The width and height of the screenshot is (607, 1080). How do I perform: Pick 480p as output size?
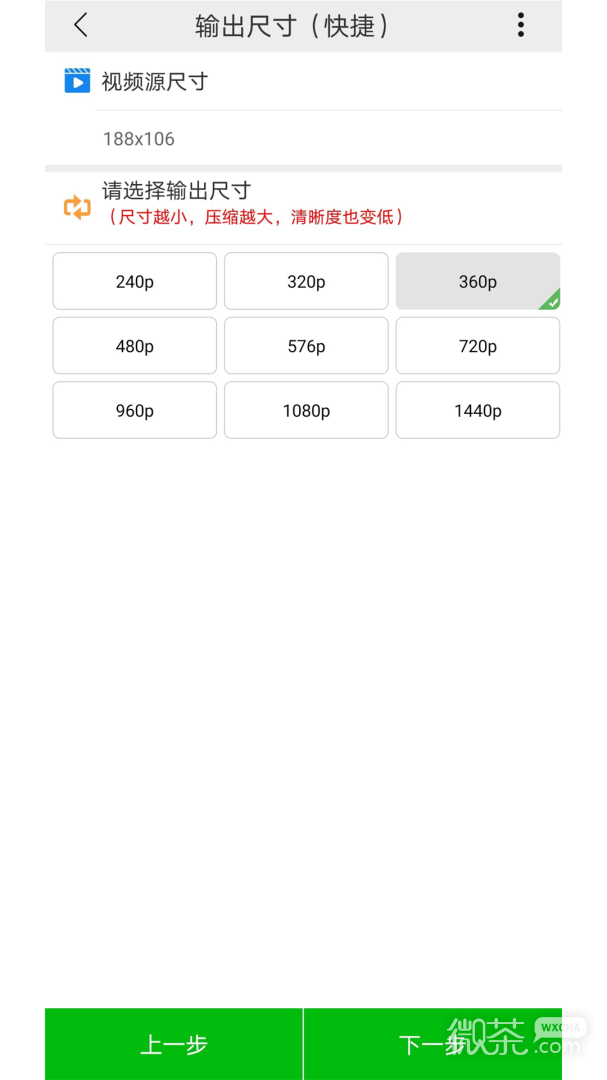pos(134,346)
